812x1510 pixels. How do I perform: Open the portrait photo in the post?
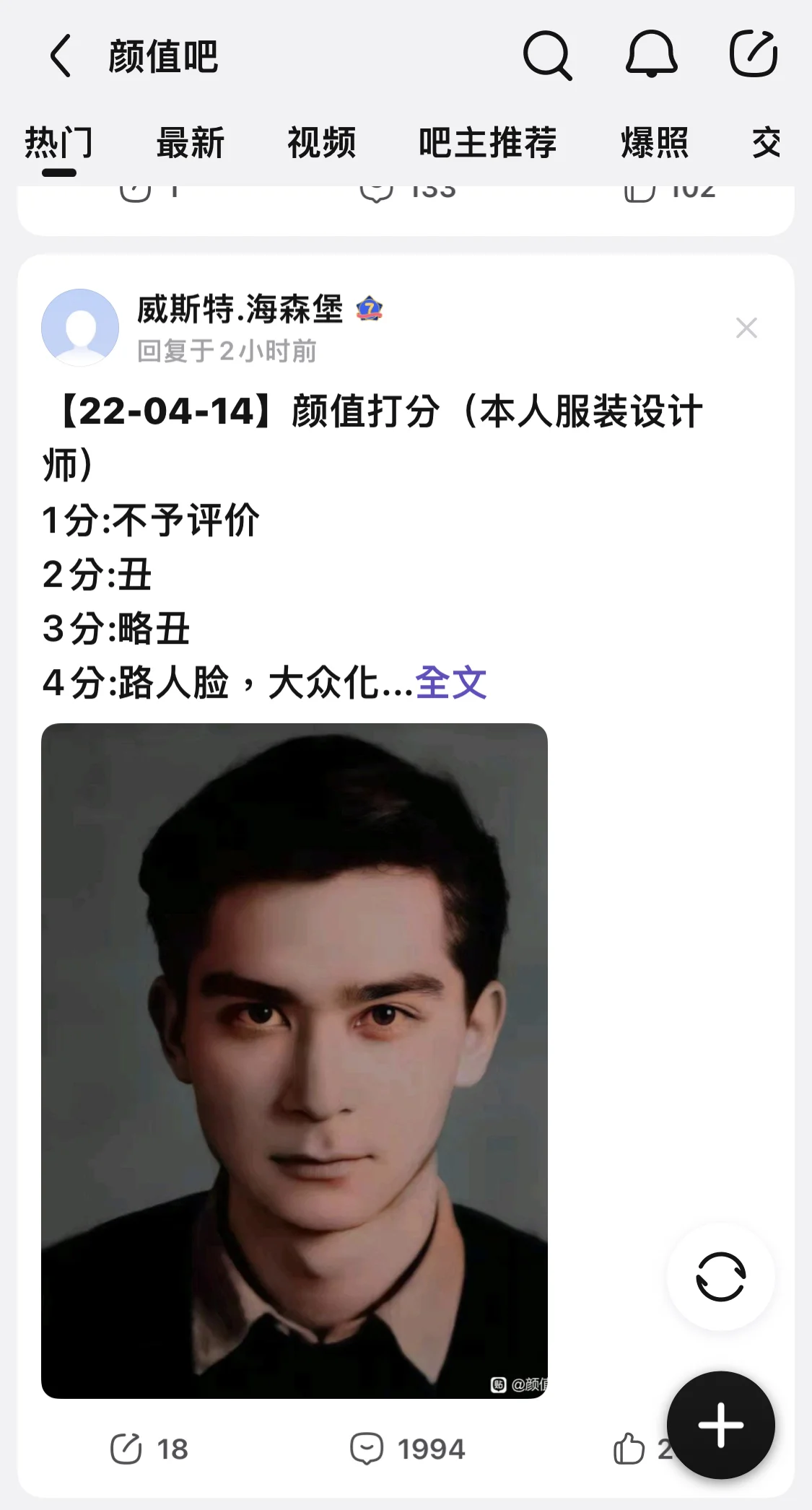[294, 1060]
